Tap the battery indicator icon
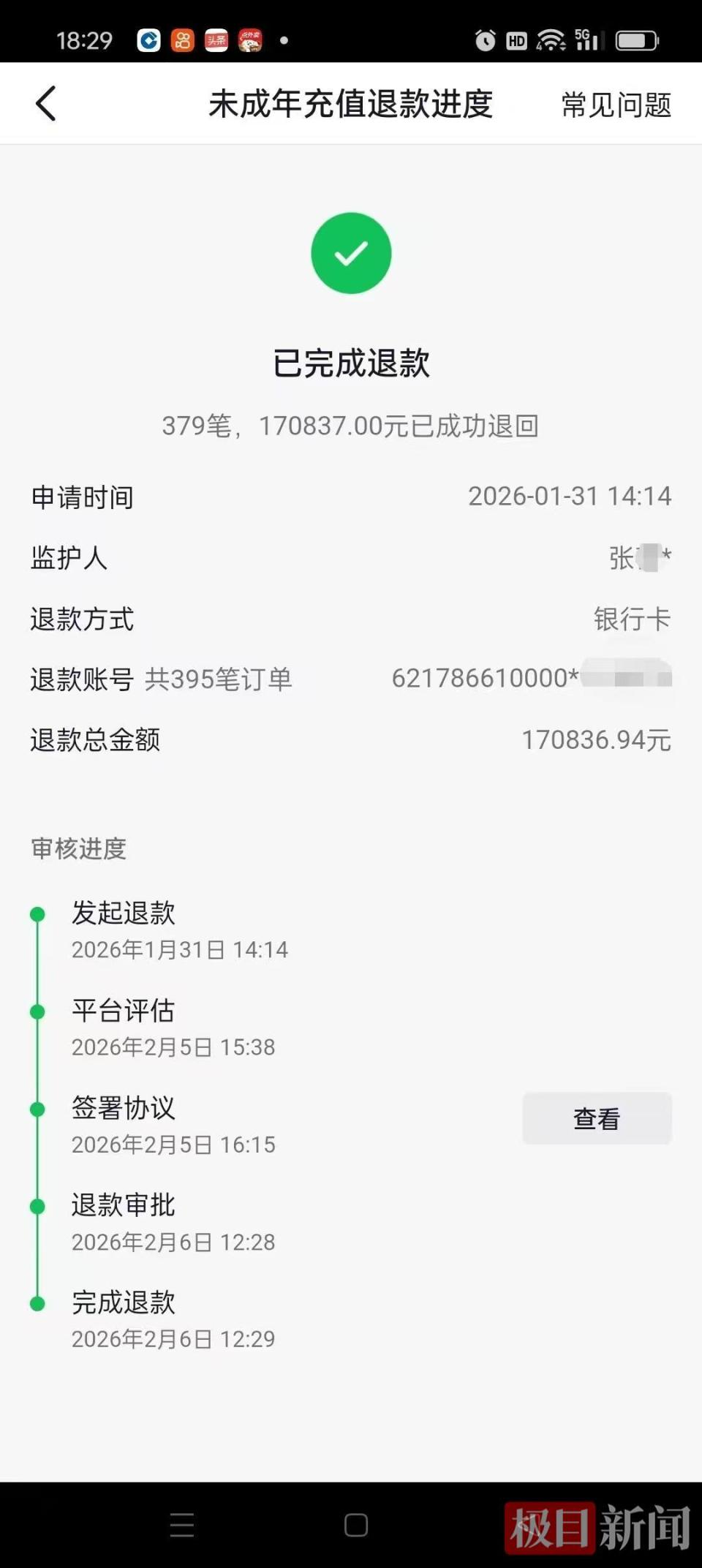The height and width of the screenshot is (1568, 702). click(636, 39)
